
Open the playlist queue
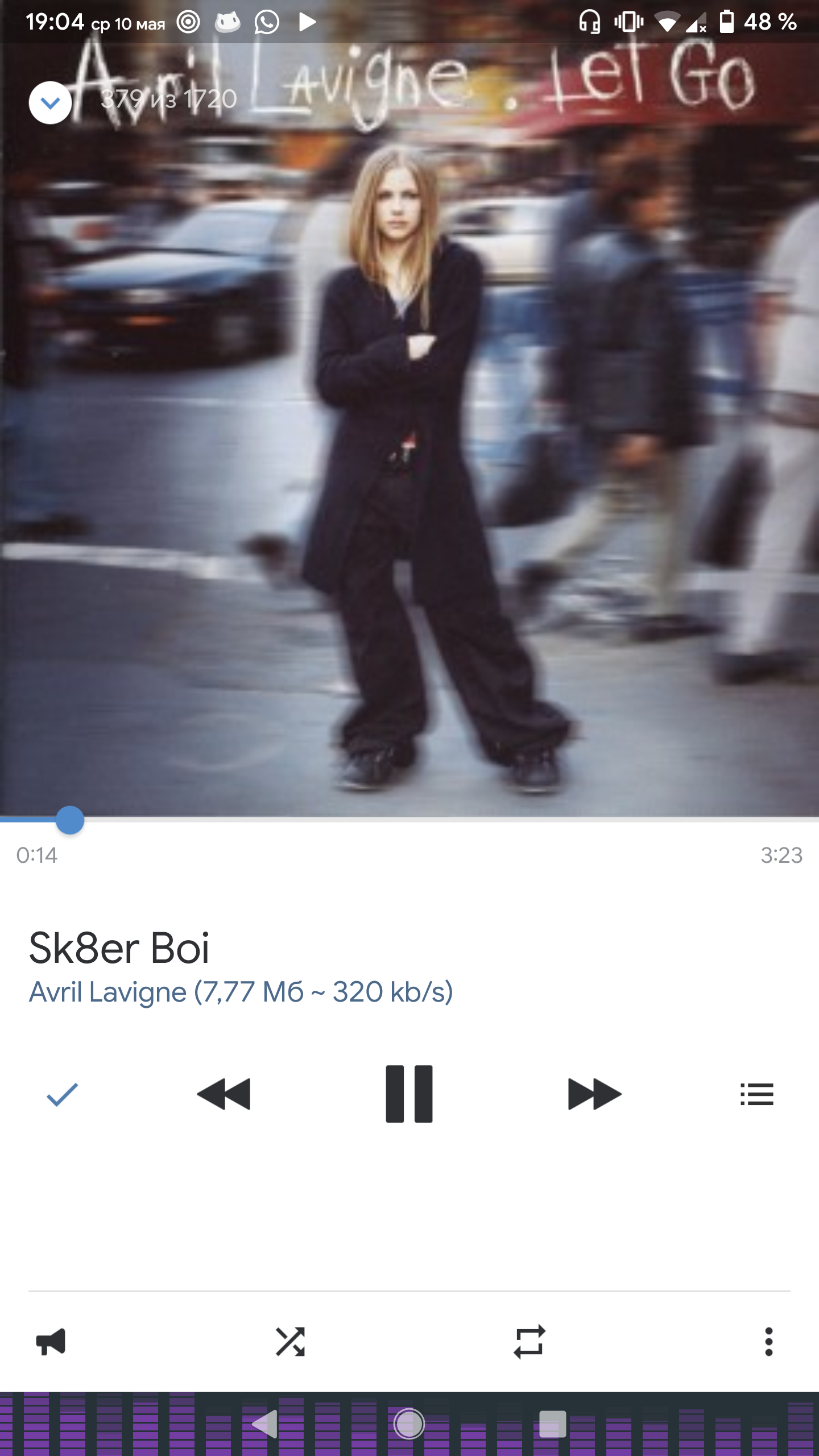756,1094
